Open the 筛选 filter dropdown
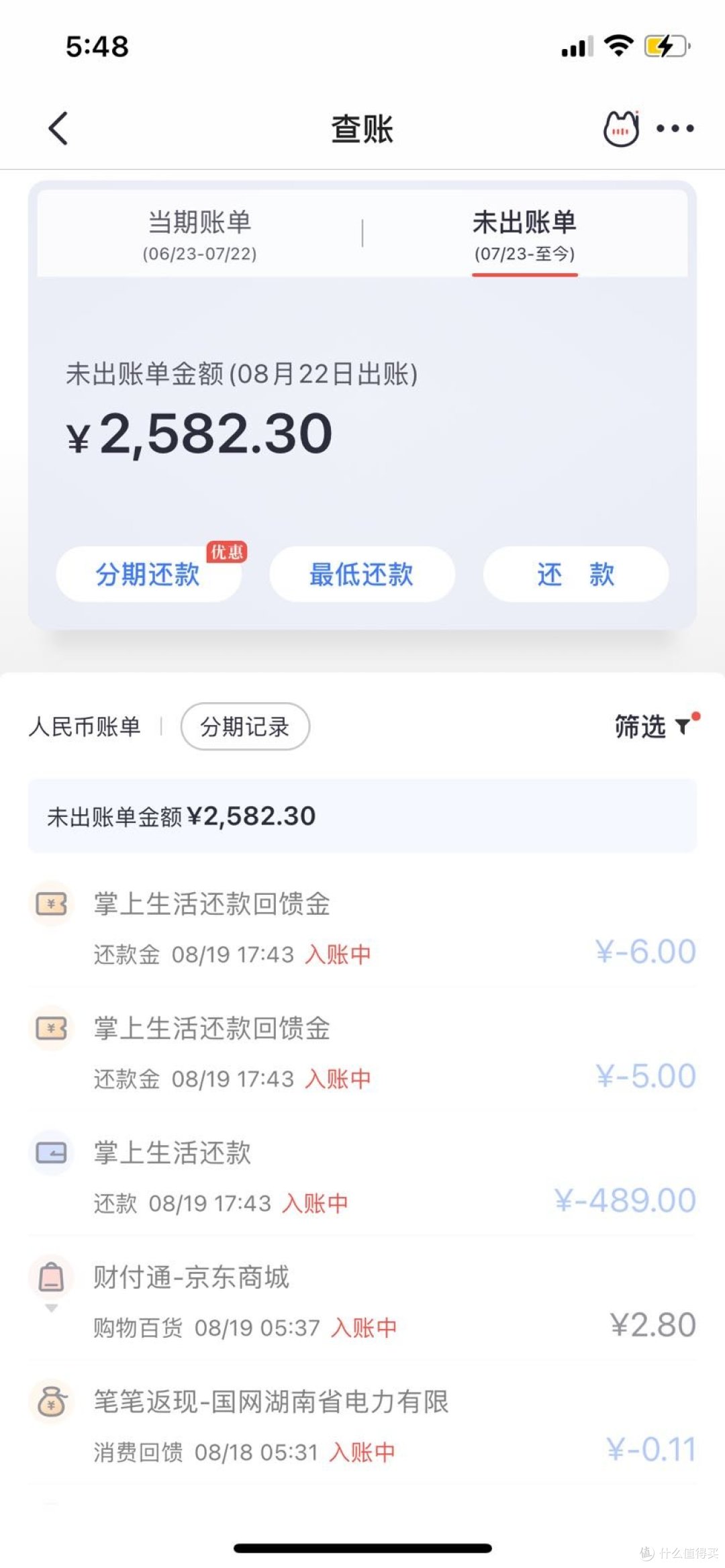725x1568 pixels. coord(638,727)
